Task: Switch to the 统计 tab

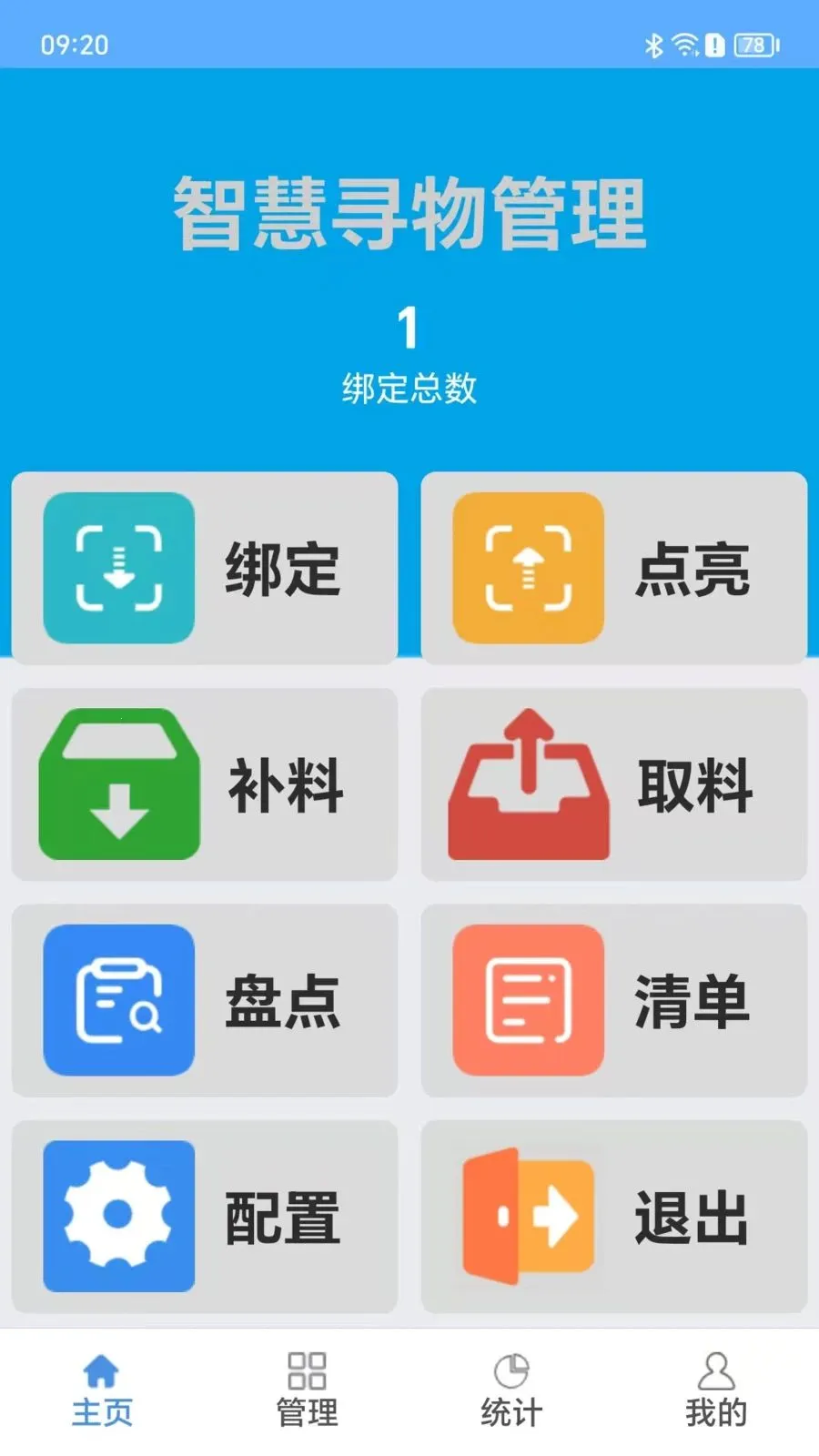Action: point(513,1388)
